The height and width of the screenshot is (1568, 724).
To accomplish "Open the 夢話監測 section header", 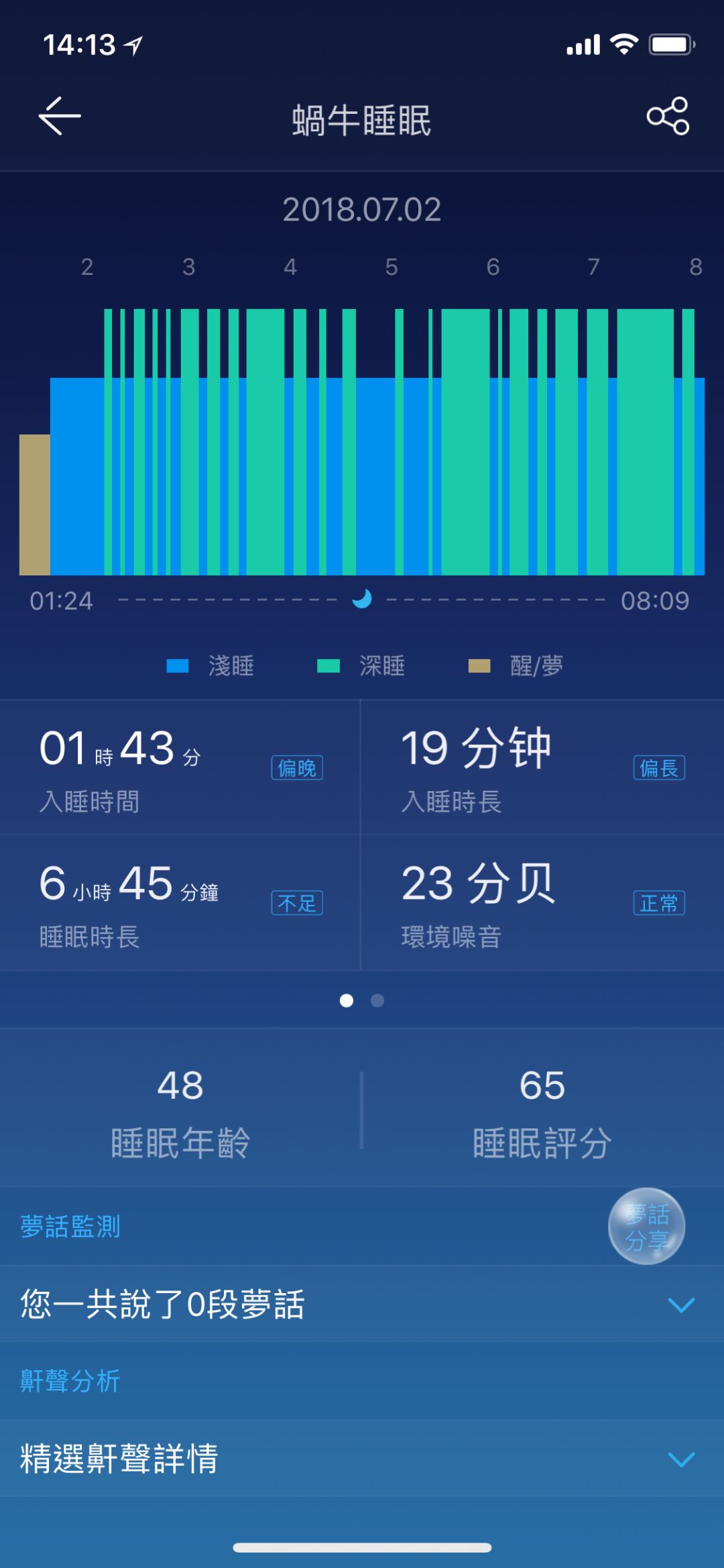I will [x=69, y=1225].
